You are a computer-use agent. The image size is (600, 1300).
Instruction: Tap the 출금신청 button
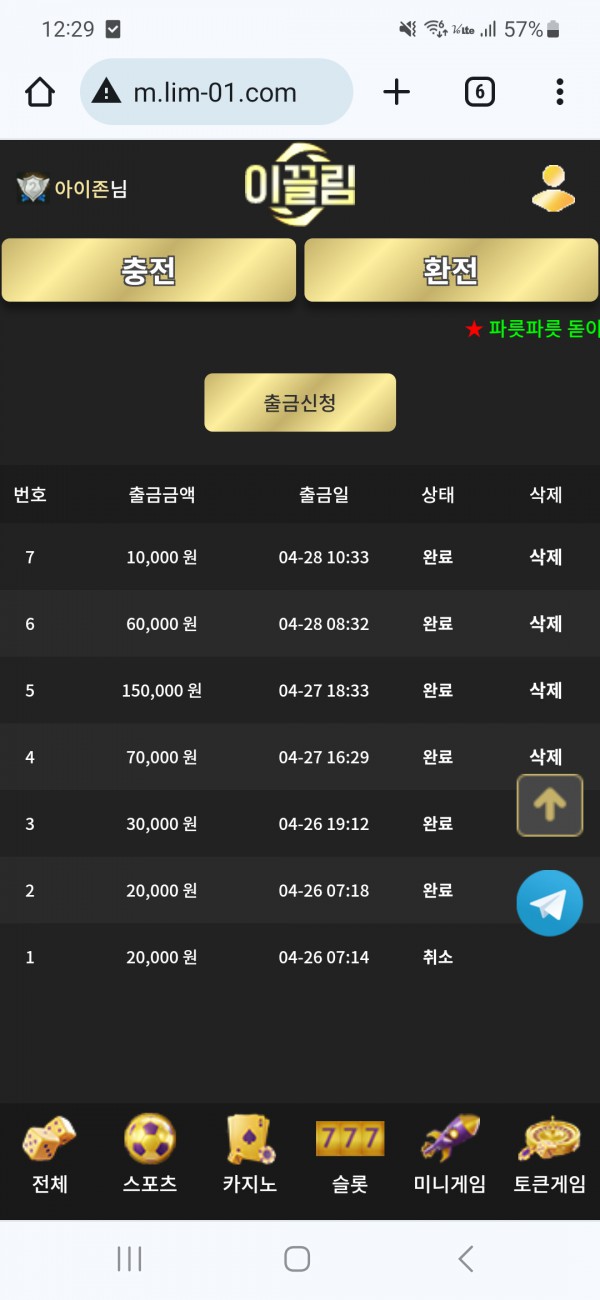point(300,403)
